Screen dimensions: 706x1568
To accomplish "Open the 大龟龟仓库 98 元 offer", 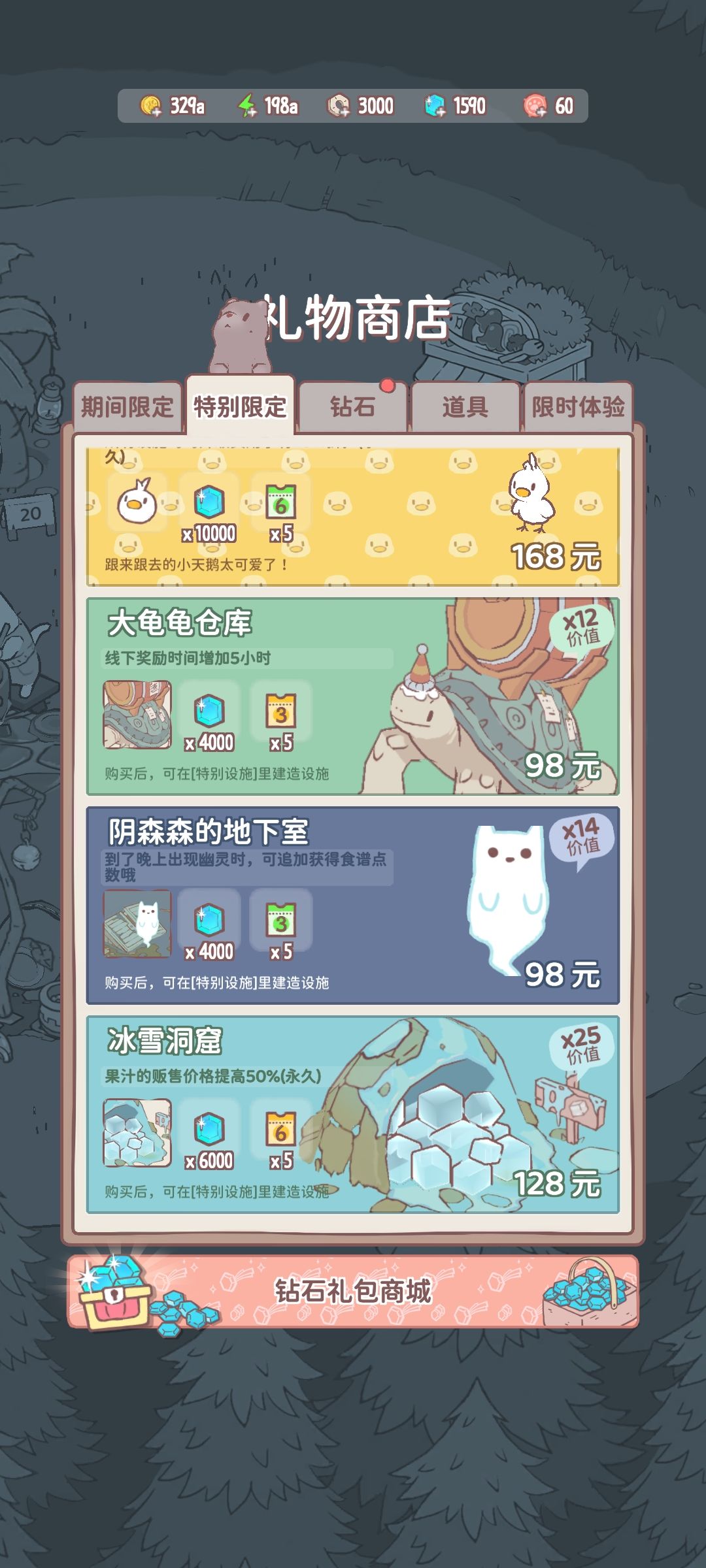I will [353, 696].
